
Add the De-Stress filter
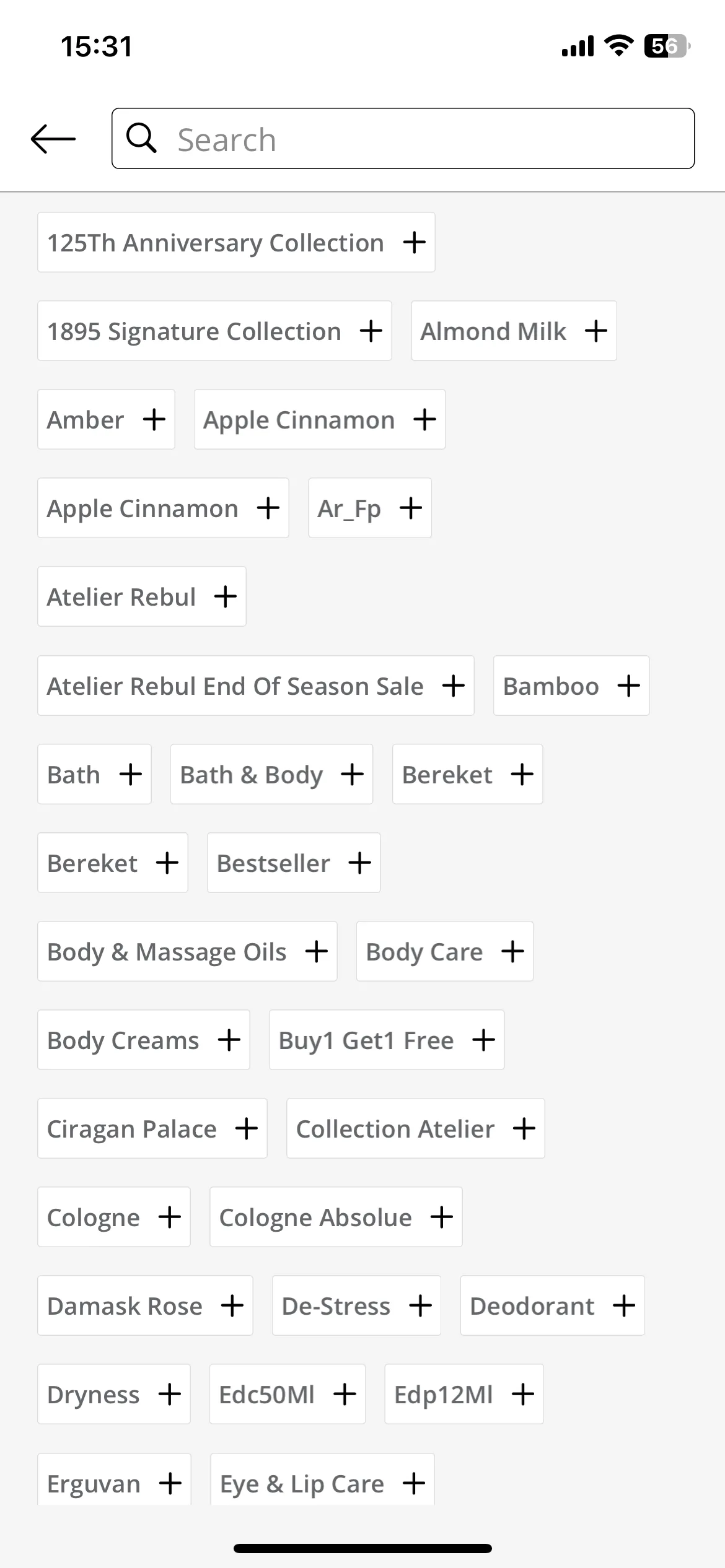point(356,1306)
